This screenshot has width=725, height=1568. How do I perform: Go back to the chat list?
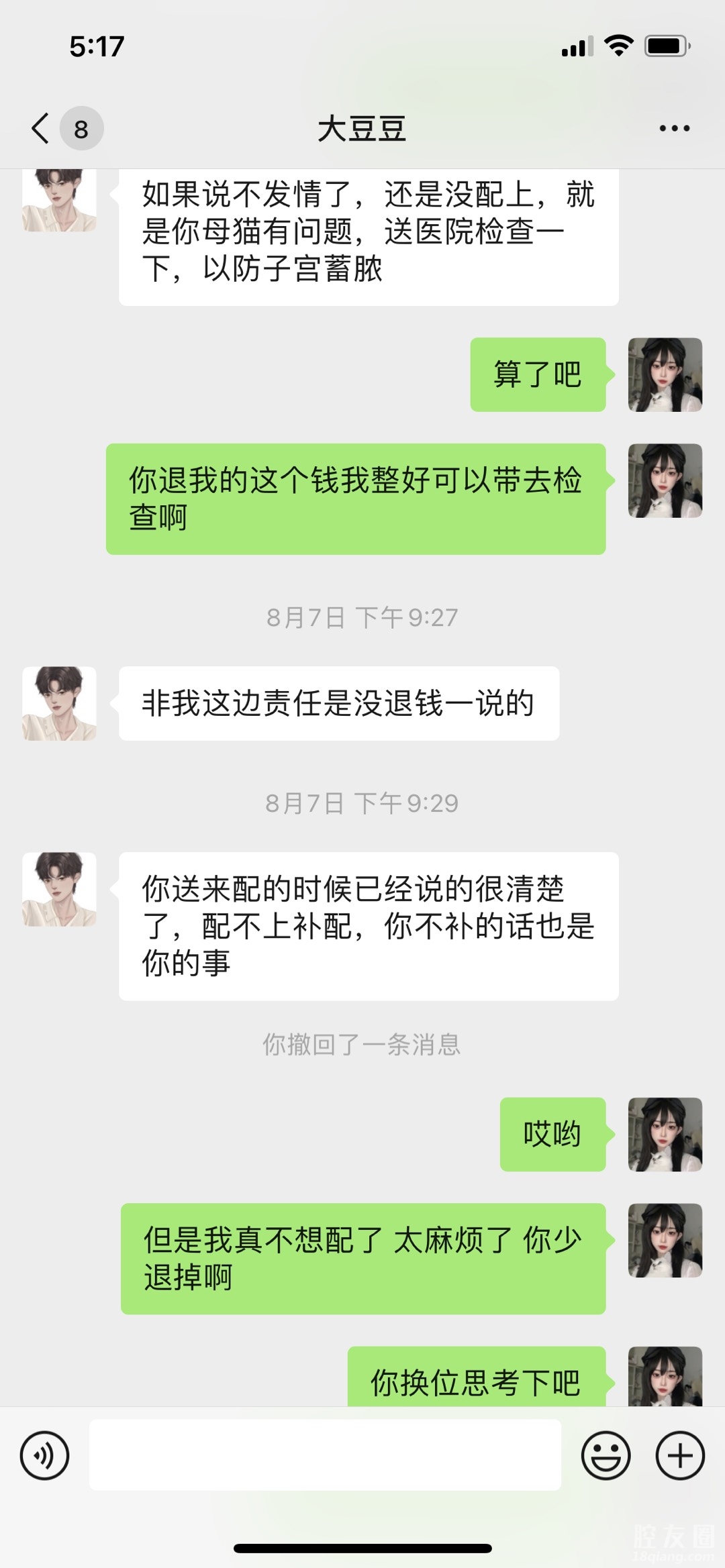[x=42, y=128]
